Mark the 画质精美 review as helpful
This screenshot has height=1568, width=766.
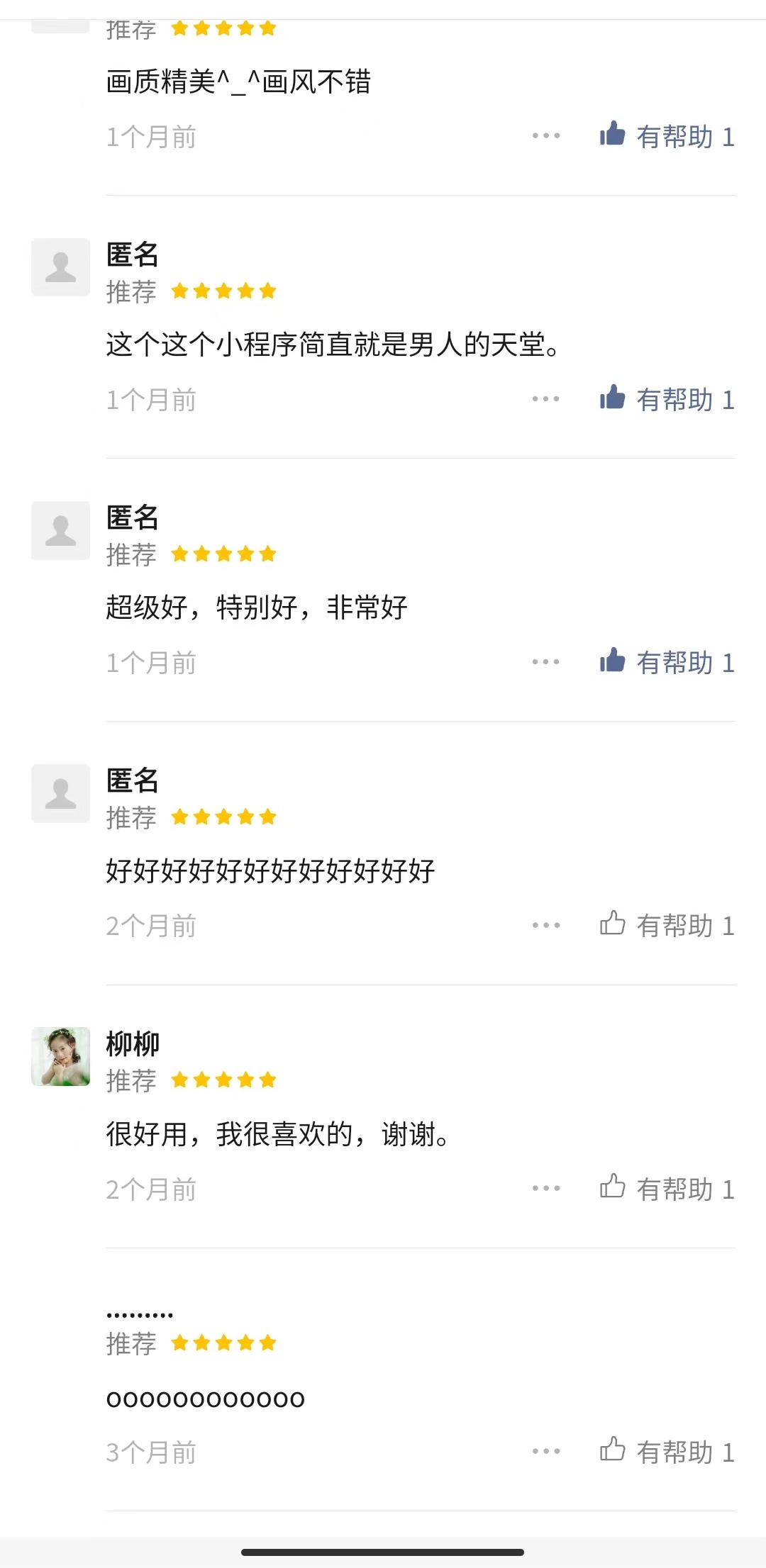pyautogui.click(x=666, y=136)
